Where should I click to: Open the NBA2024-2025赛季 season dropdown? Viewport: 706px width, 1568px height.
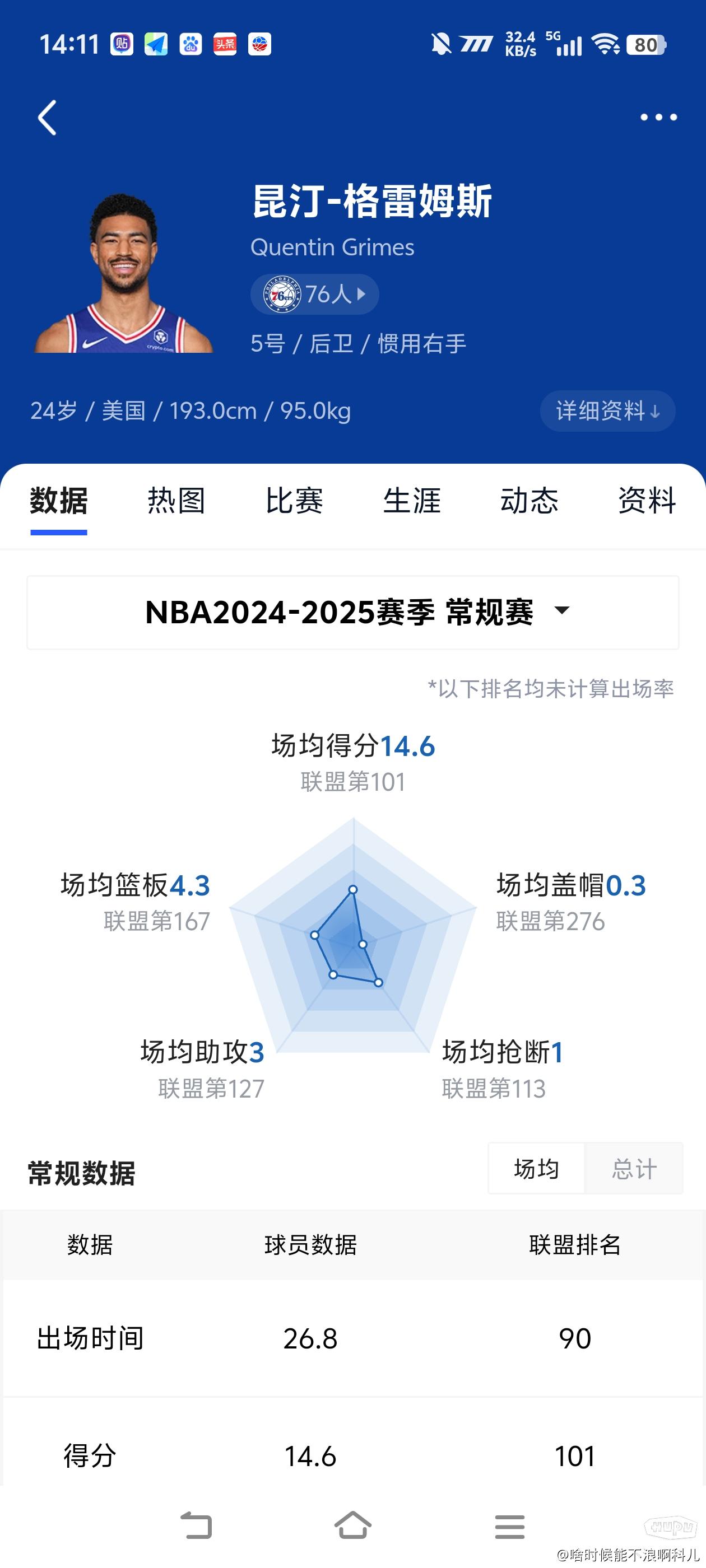[352, 612]
